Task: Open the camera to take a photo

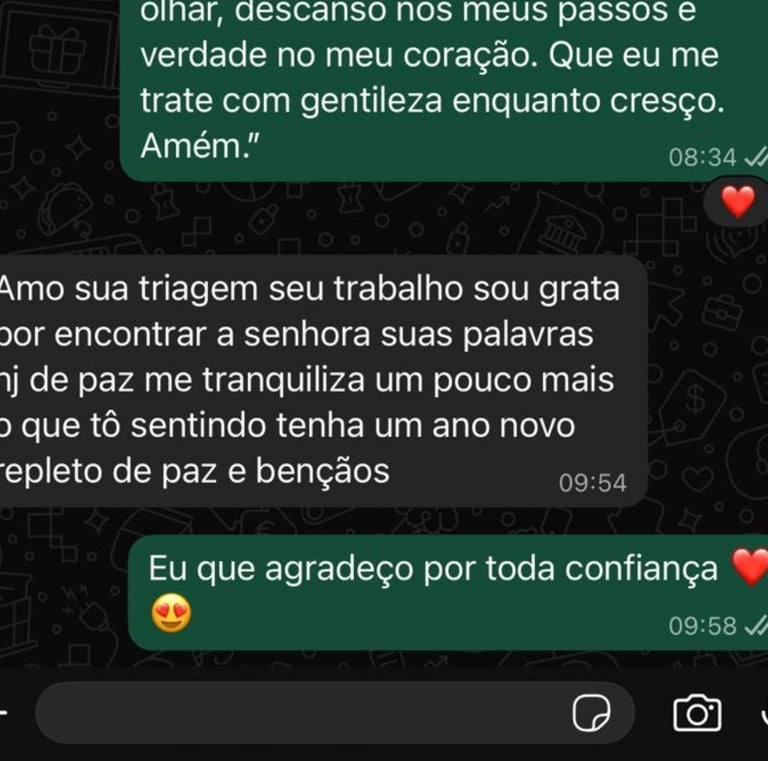Action: tap(697, 714)
